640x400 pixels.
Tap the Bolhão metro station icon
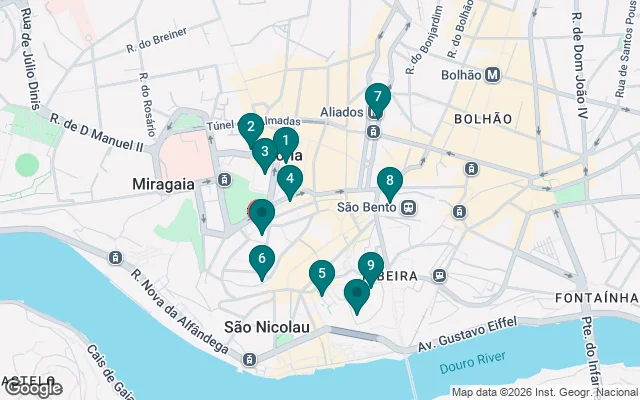coord(492,76)
